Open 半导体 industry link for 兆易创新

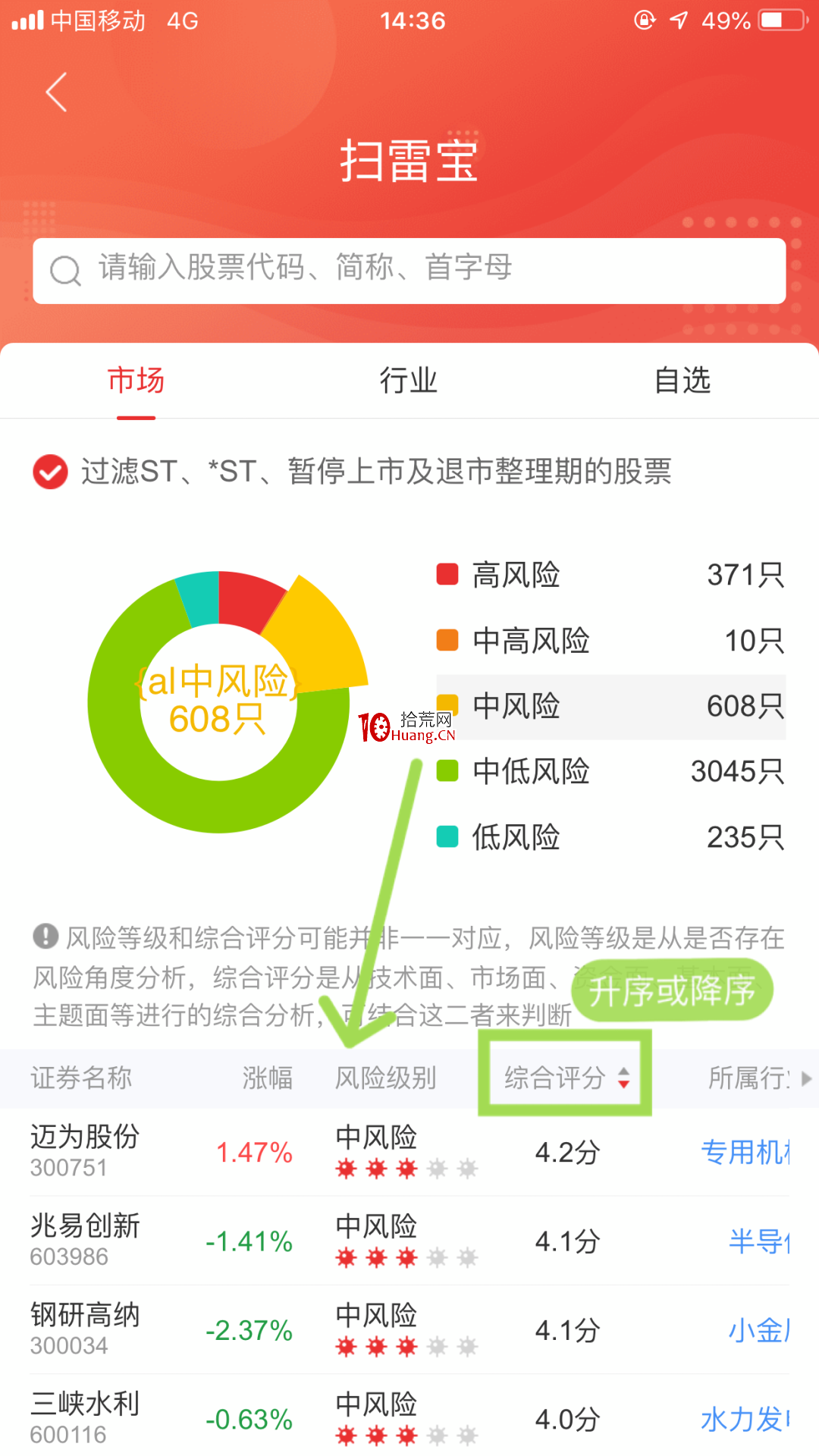click(x=759, y=1241)
